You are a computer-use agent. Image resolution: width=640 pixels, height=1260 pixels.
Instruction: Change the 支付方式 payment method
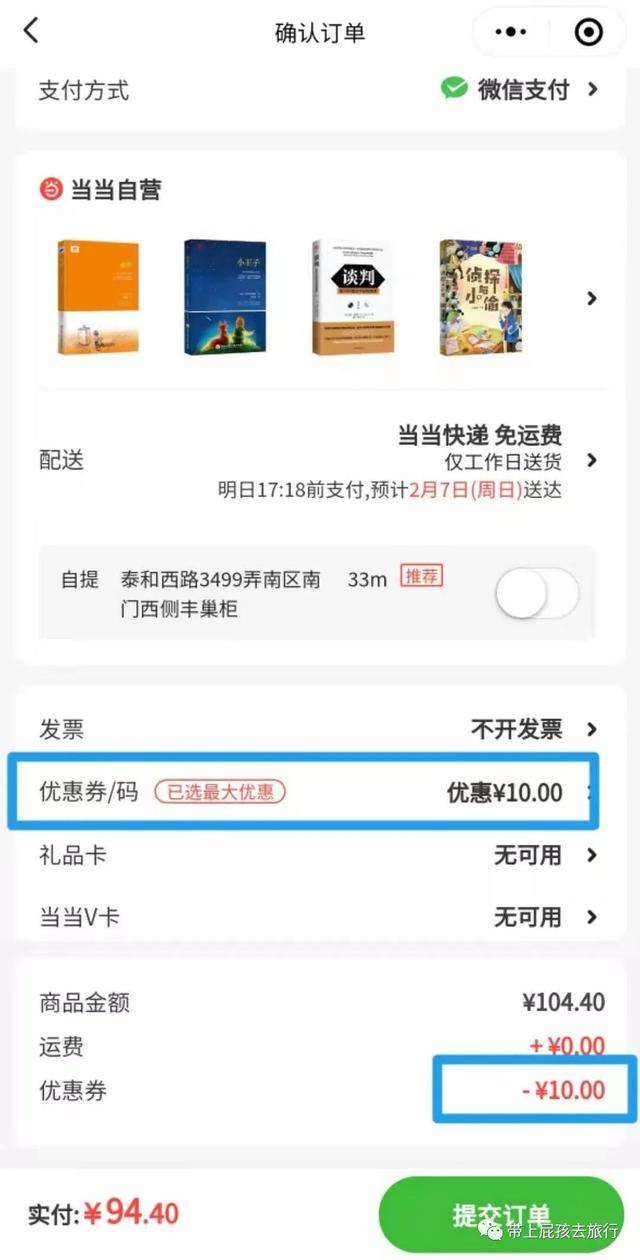pos(520,89)
